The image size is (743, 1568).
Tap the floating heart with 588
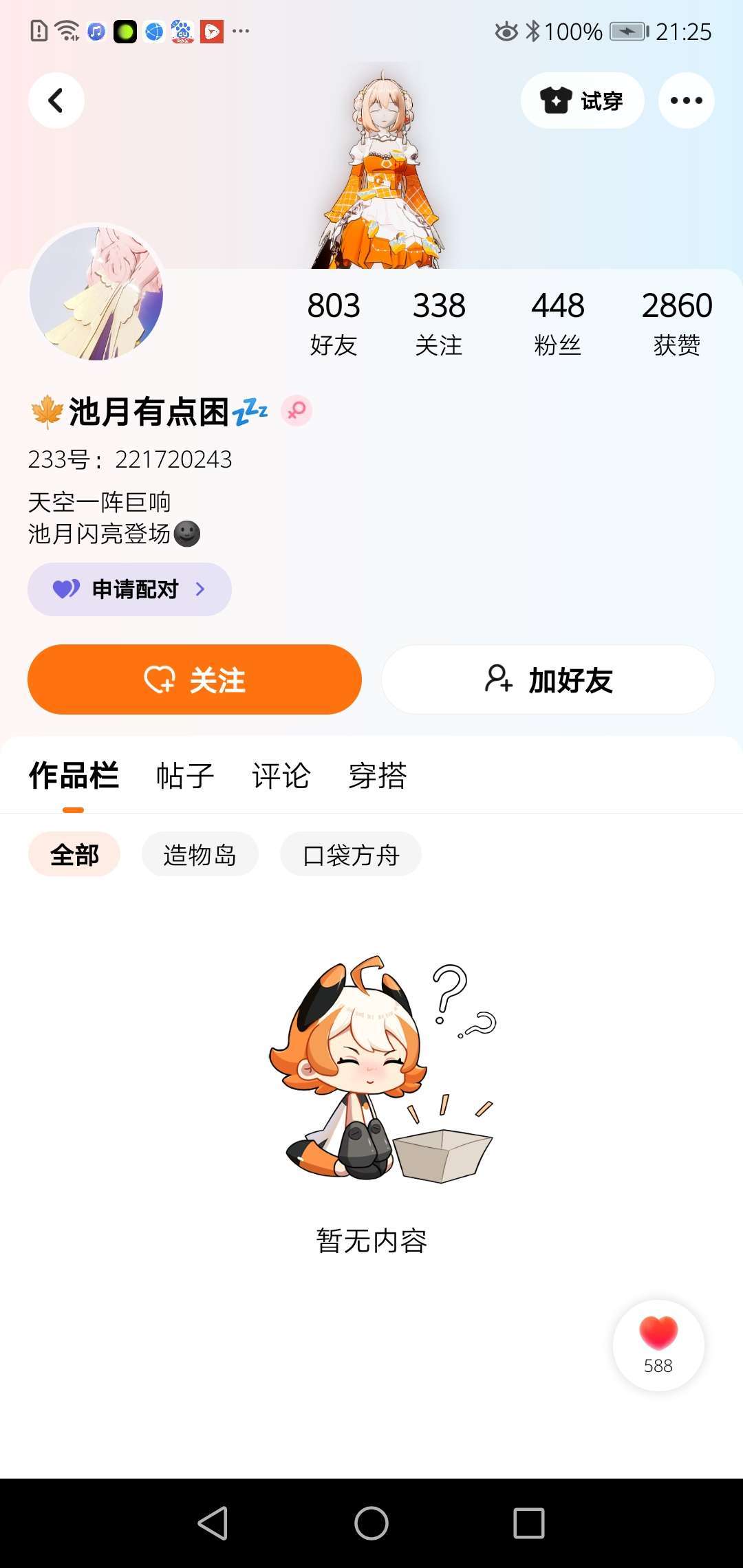(x=658, y=1345)
